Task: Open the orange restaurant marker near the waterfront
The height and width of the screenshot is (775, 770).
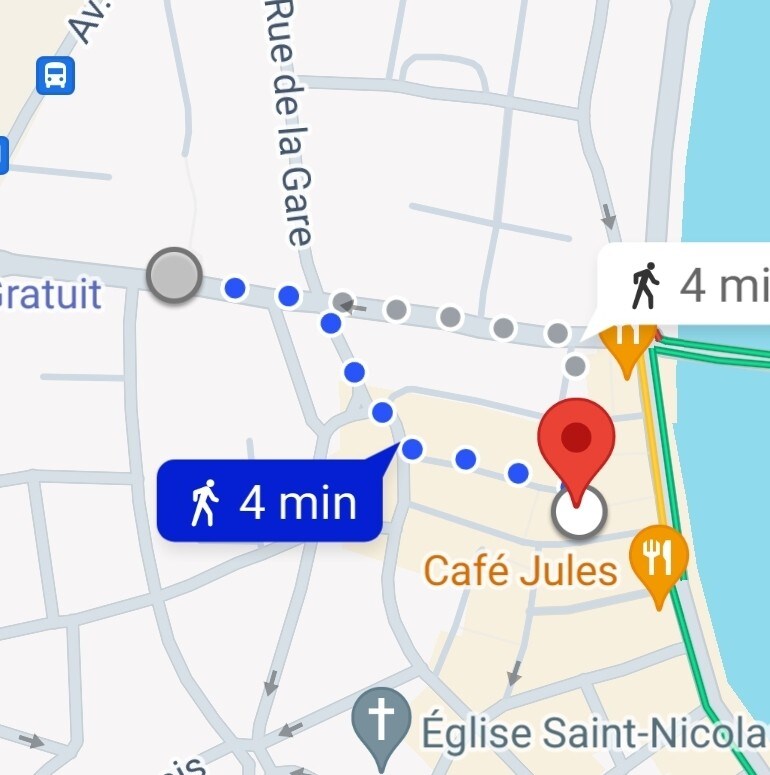Action: [626, 345]
